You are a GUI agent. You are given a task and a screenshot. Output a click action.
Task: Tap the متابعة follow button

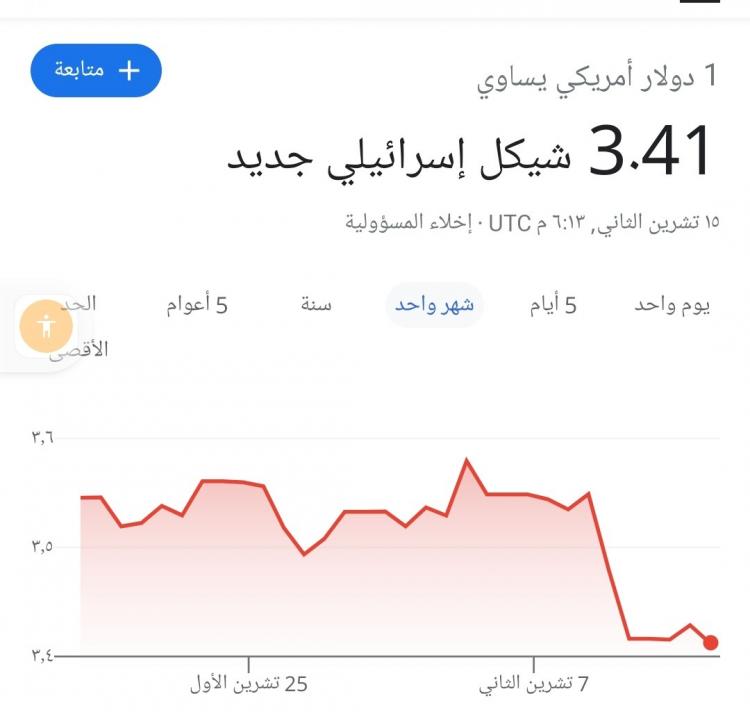tap(96, 71)
